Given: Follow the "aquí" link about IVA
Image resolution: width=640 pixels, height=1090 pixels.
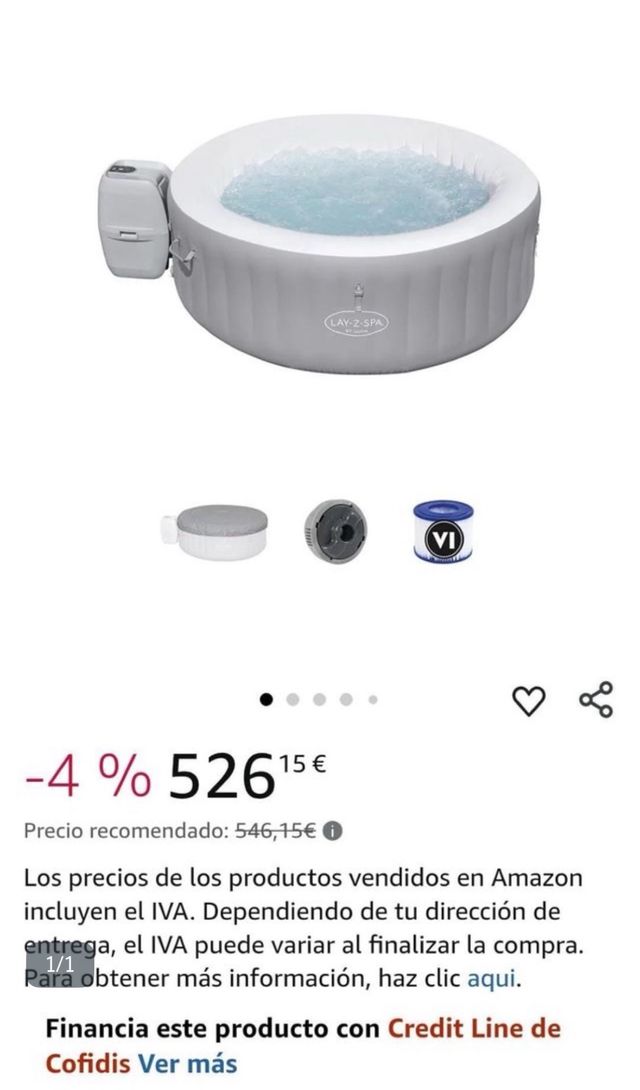Looking at the screenshot, I should (491, 978).
